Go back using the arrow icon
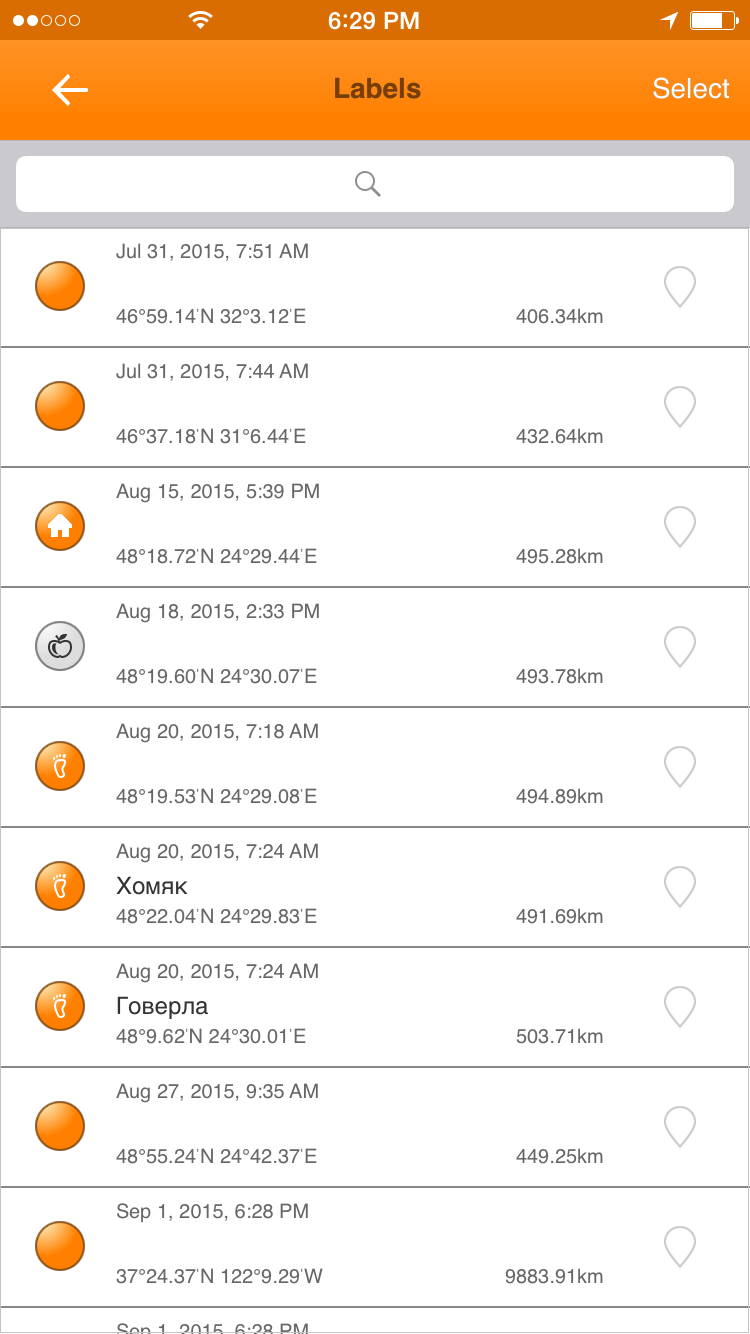The image size is (750, 1334). point(70,90)
